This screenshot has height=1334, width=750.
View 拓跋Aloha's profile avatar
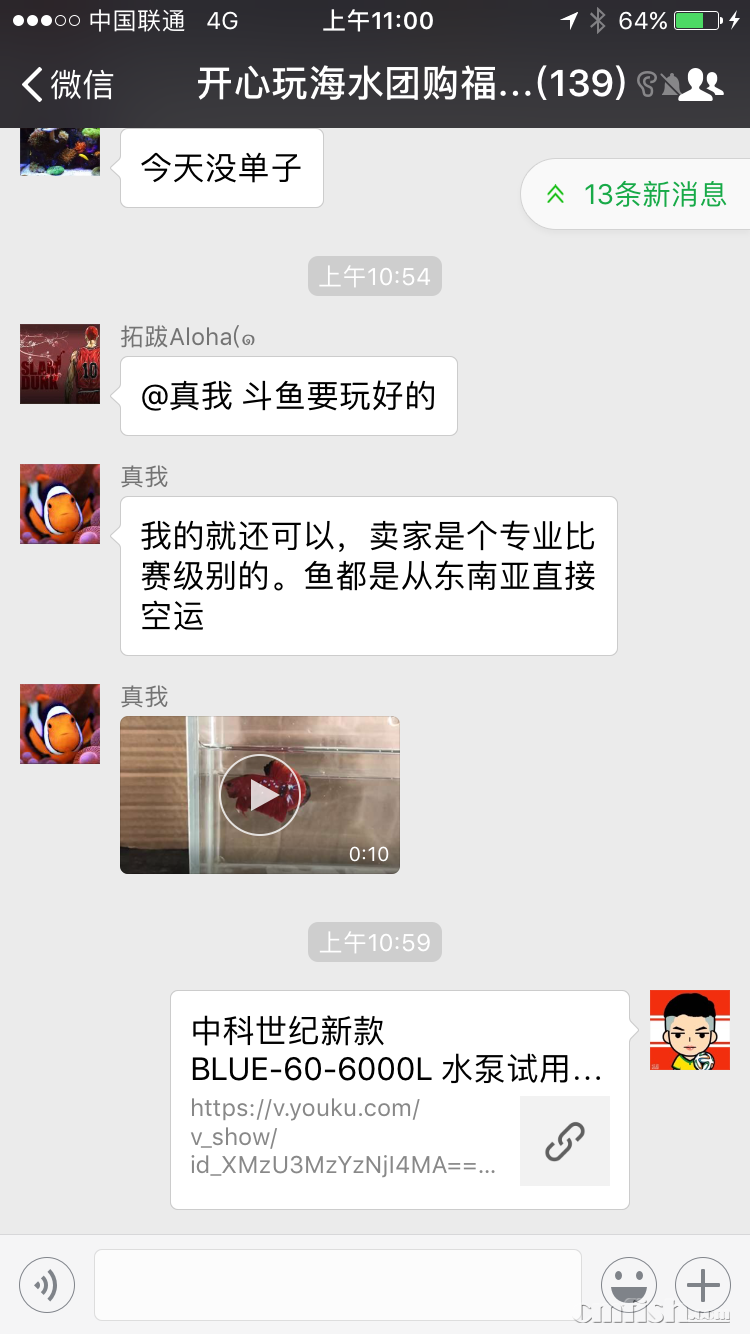coord(60,364)
